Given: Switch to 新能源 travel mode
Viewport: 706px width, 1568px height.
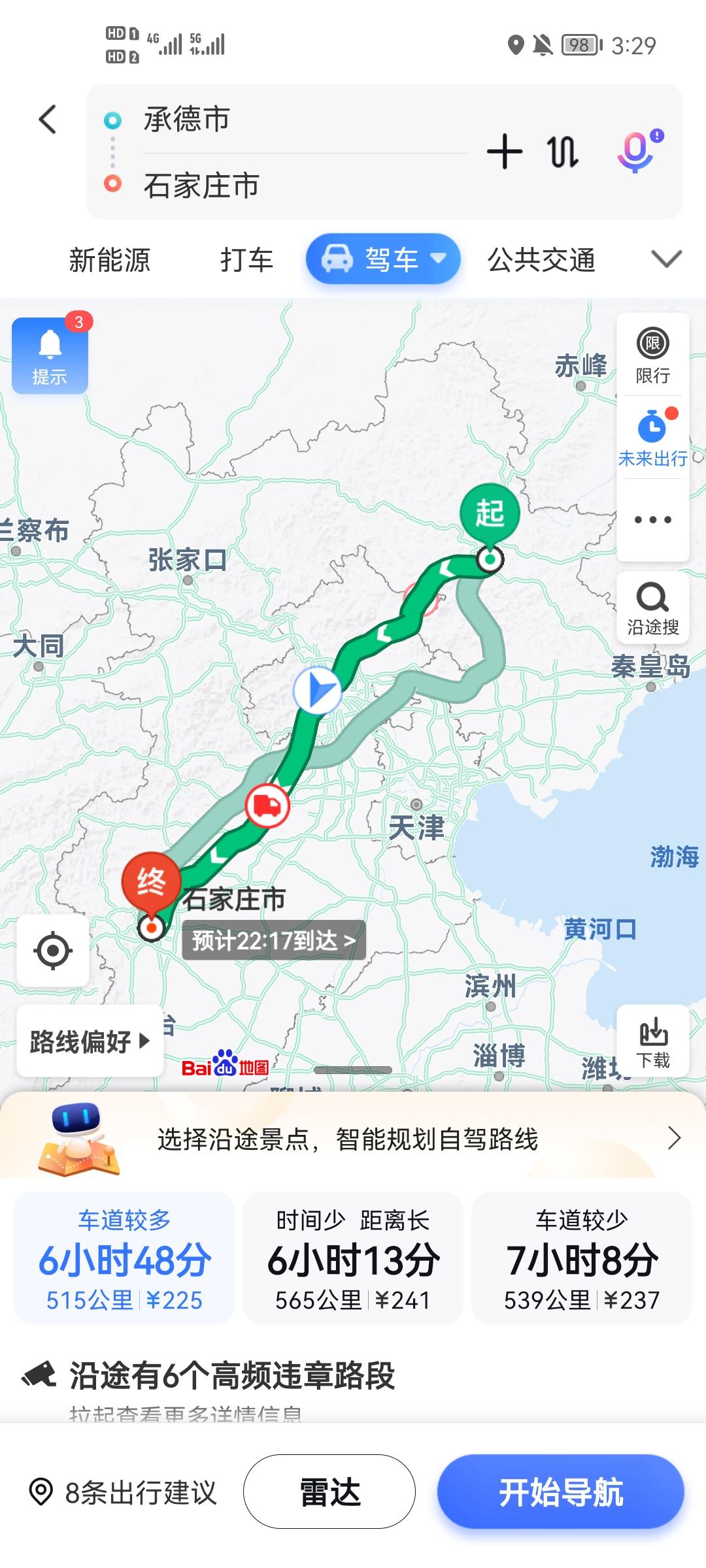Looking at the screenshot, I should (110, 260).
